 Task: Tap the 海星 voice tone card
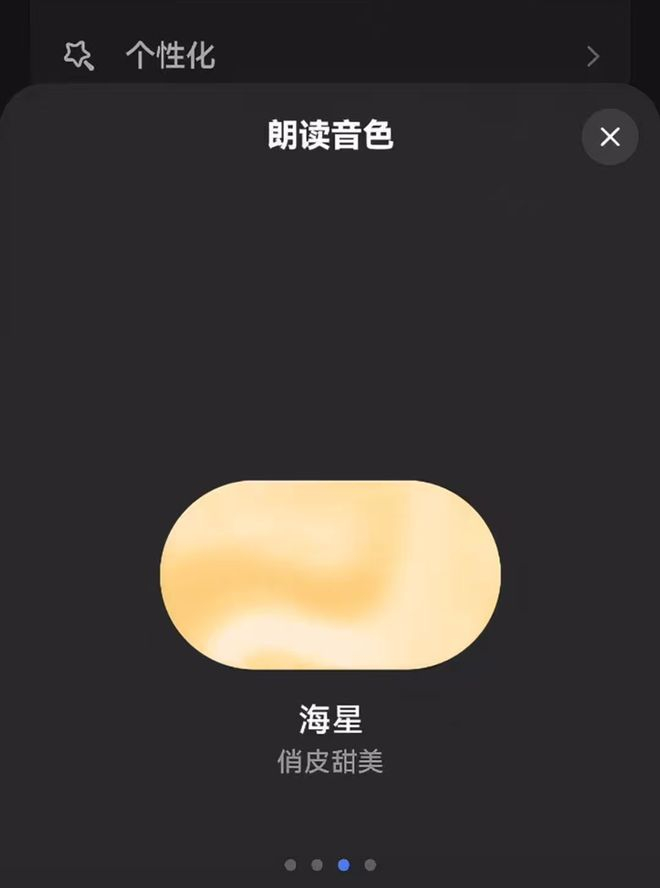click(x=330, y=575)
